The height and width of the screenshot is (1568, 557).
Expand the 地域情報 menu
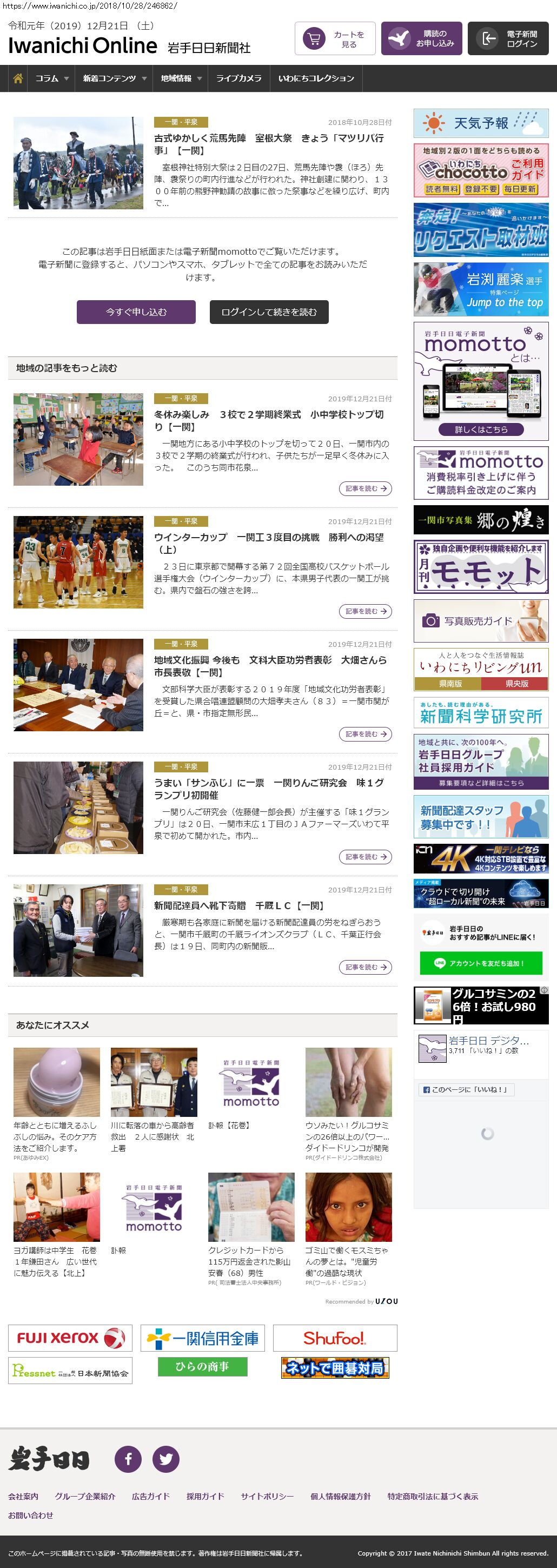180,78
